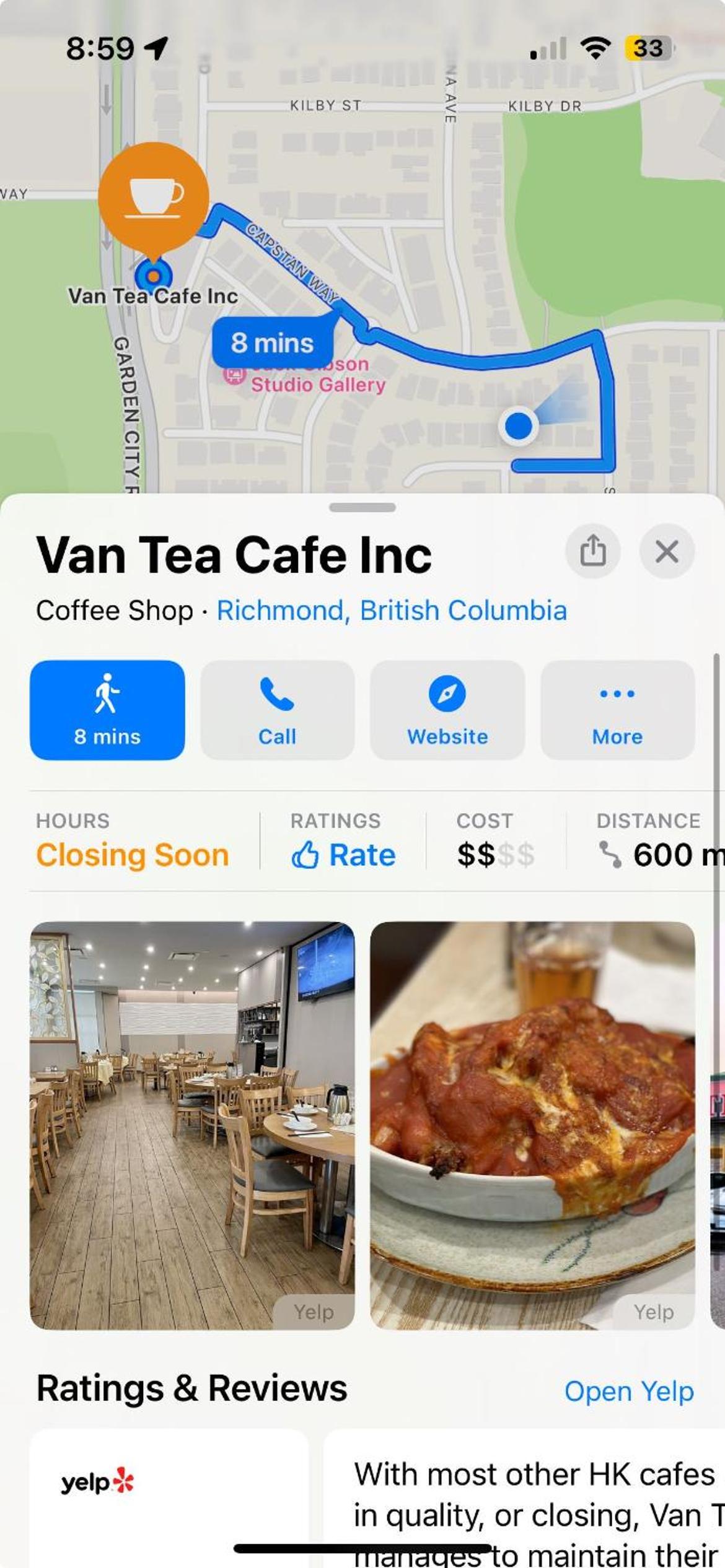
Task: Check Closing Soon hours details
Action: [x=132, y=855]
